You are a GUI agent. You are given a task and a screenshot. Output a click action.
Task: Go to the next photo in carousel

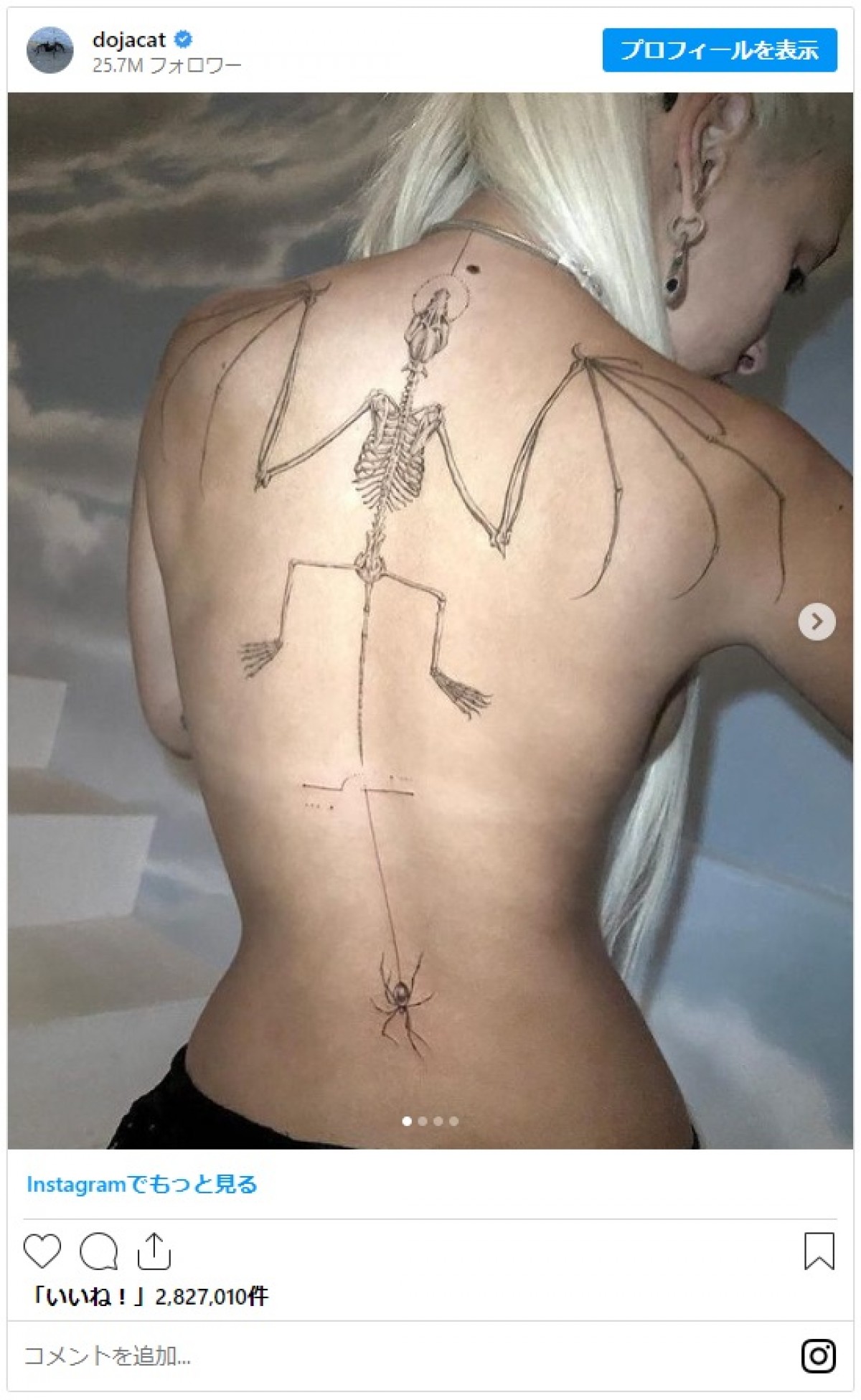[x=817, y=621]
